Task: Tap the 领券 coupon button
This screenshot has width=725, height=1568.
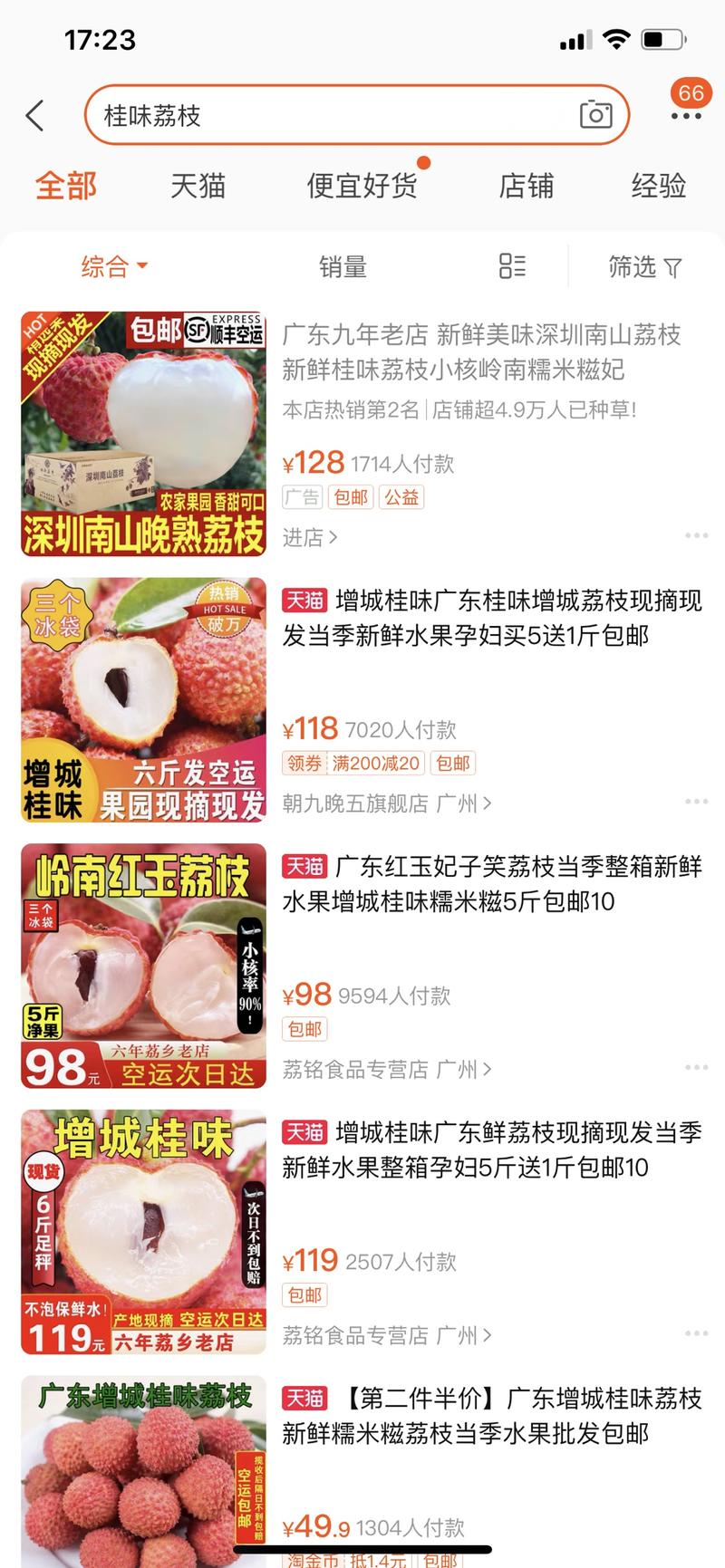Action: 304,763
